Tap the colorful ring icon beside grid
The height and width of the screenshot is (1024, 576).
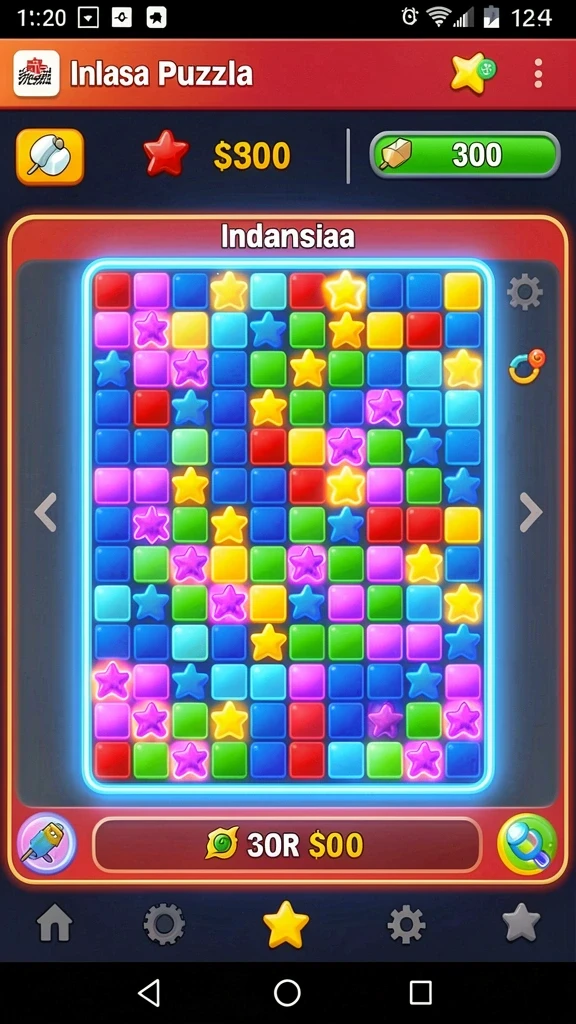click(526, 366)
